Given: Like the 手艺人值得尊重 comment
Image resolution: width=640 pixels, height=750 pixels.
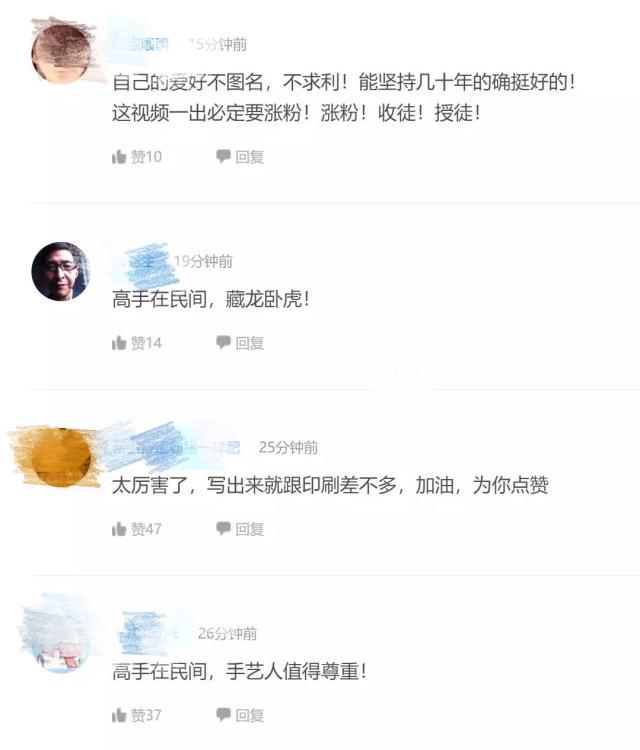Looking at the screenshot, I should pos(135,715).
